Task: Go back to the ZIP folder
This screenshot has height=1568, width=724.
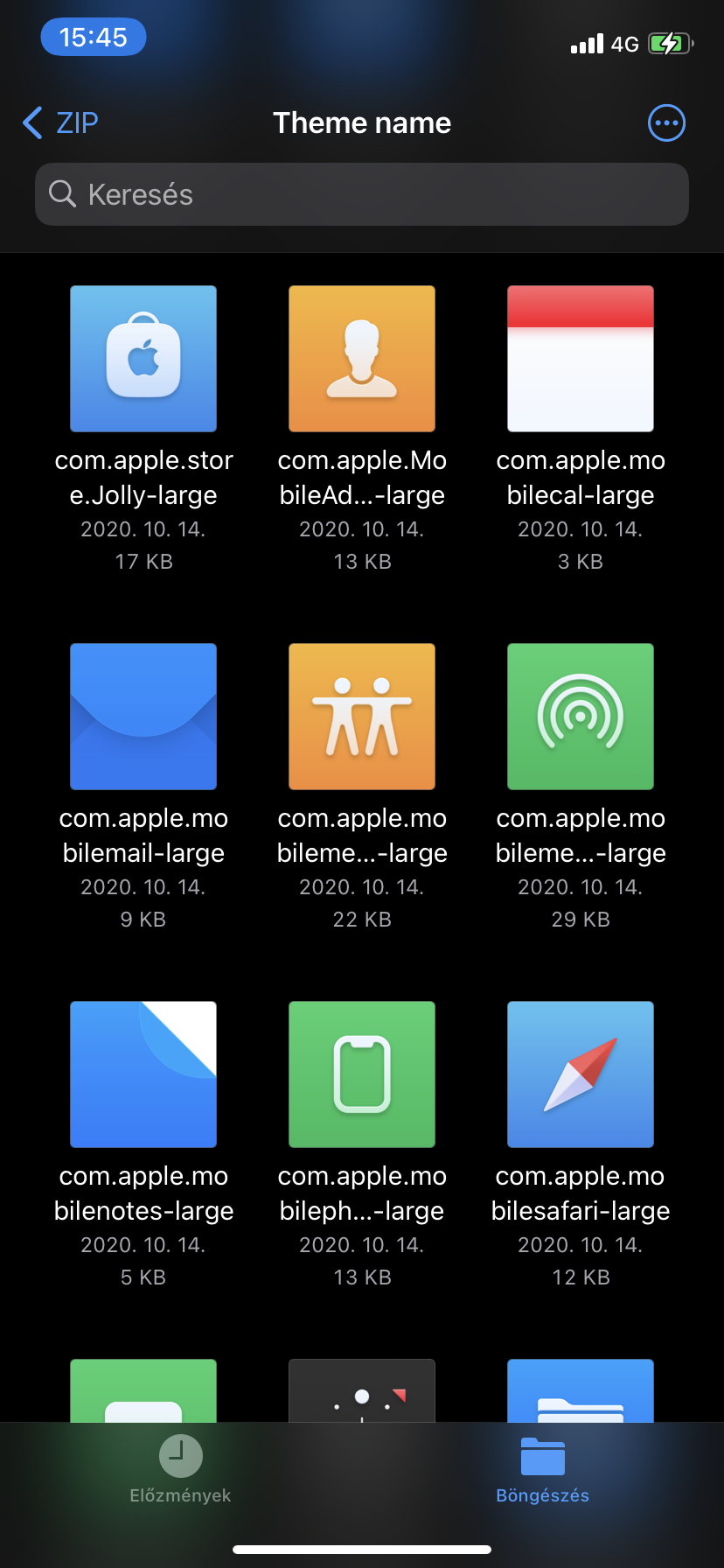Action: pyautogui.click(x=61, y=123)
